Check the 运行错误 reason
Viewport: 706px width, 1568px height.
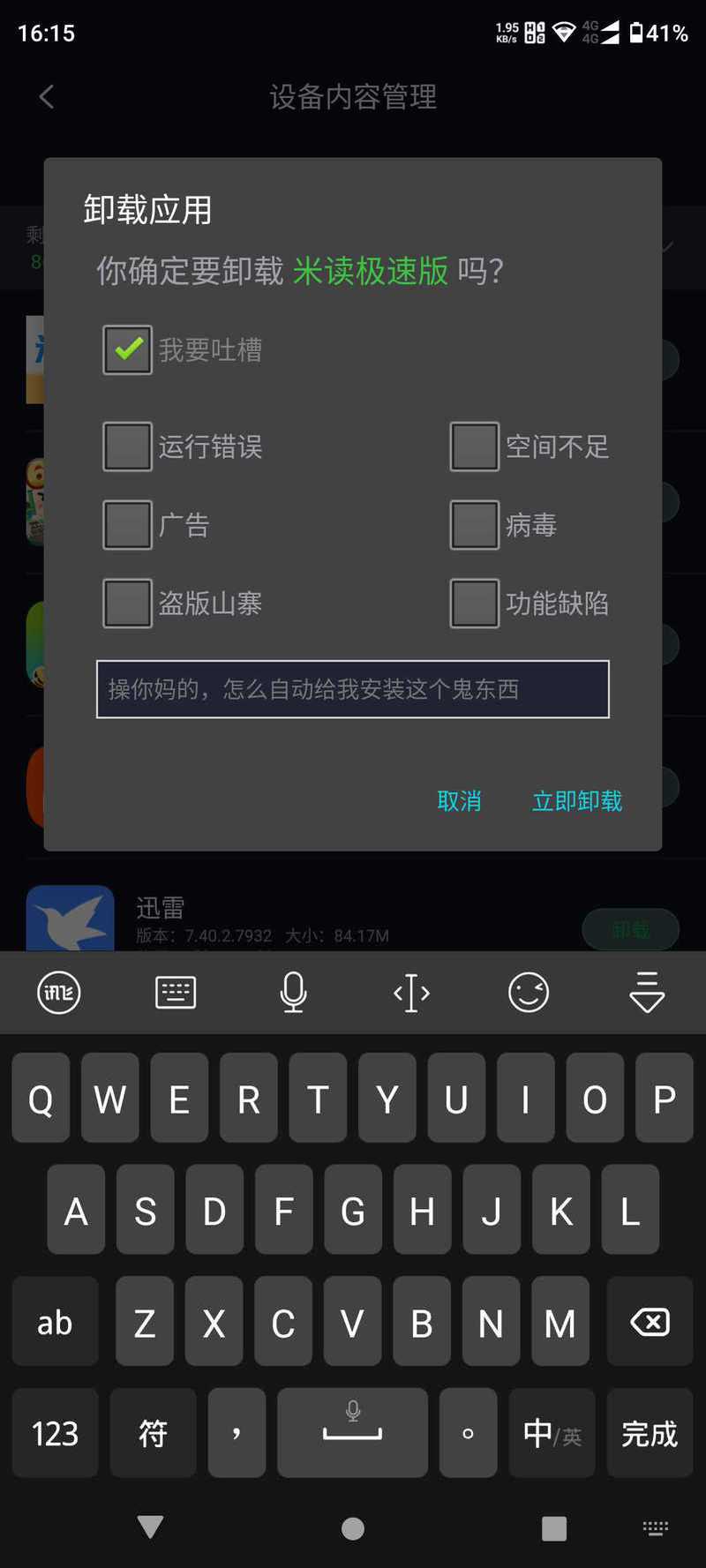pyautogui.click(x=127, y=446)
